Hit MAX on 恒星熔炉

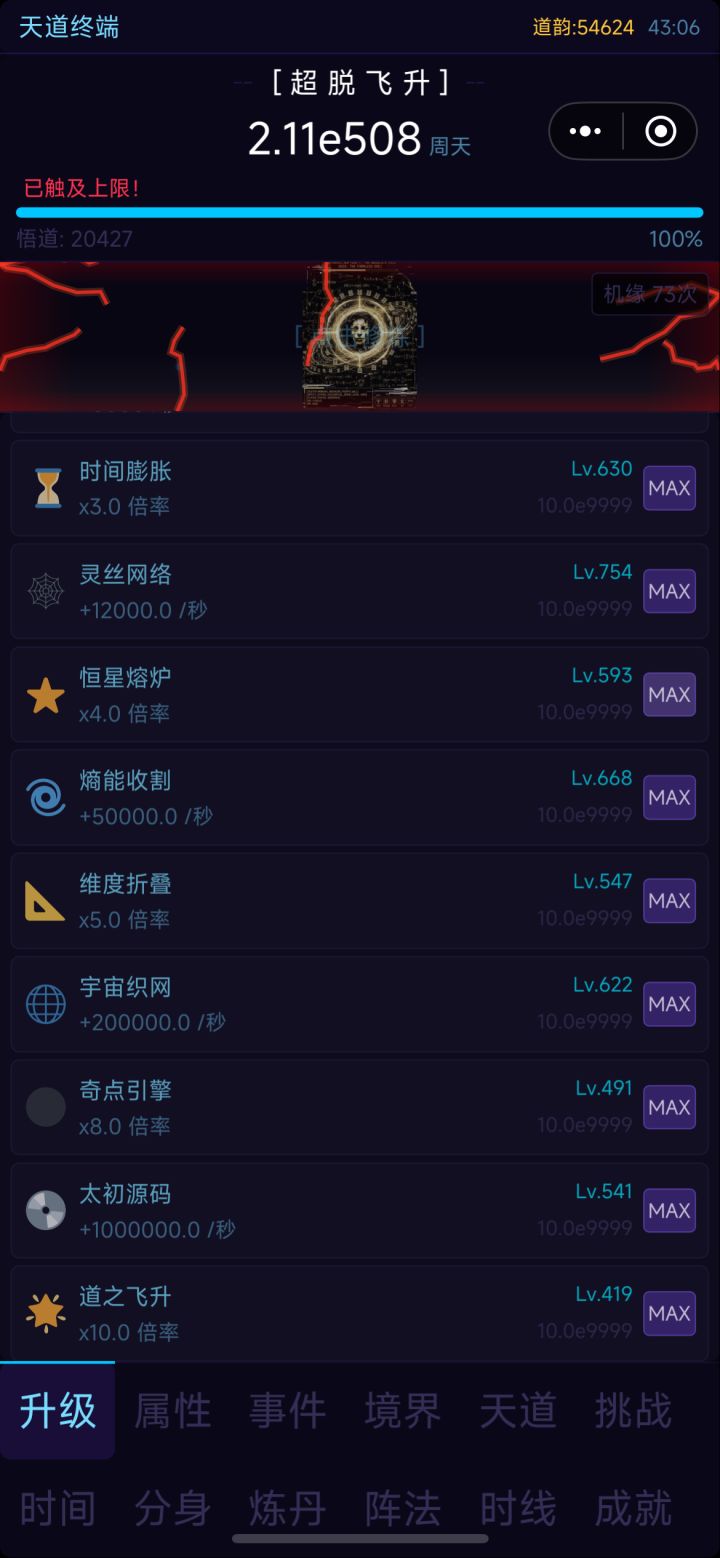tap(669, 694)
